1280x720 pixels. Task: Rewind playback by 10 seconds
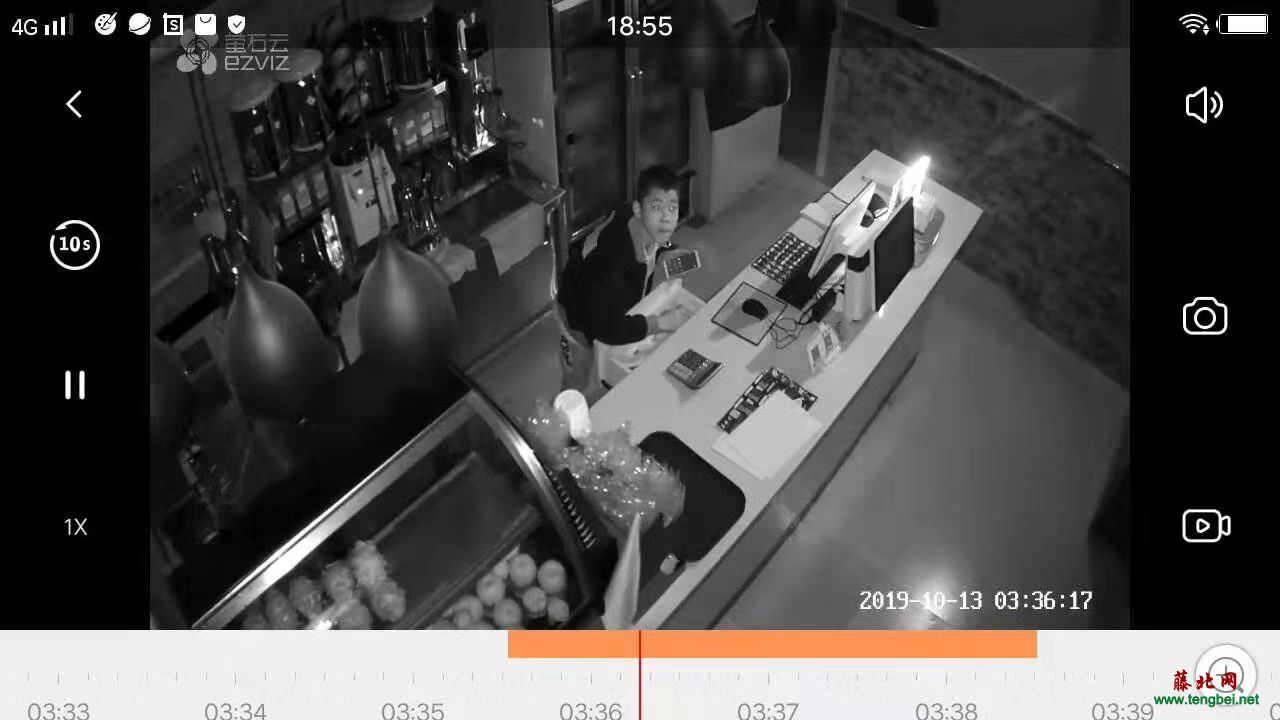pyautogui.click(x=75, y=244)
